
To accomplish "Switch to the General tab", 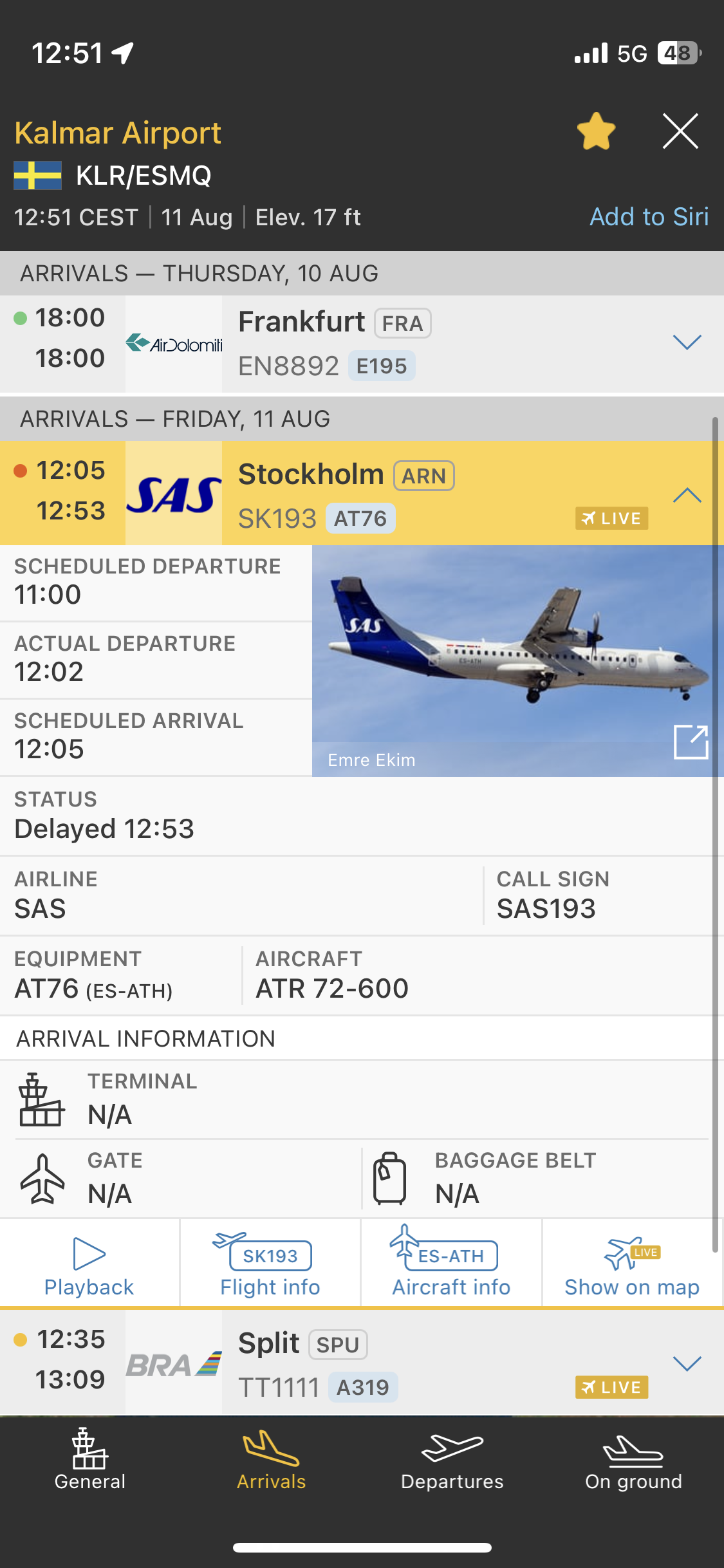I will 90,1460.
